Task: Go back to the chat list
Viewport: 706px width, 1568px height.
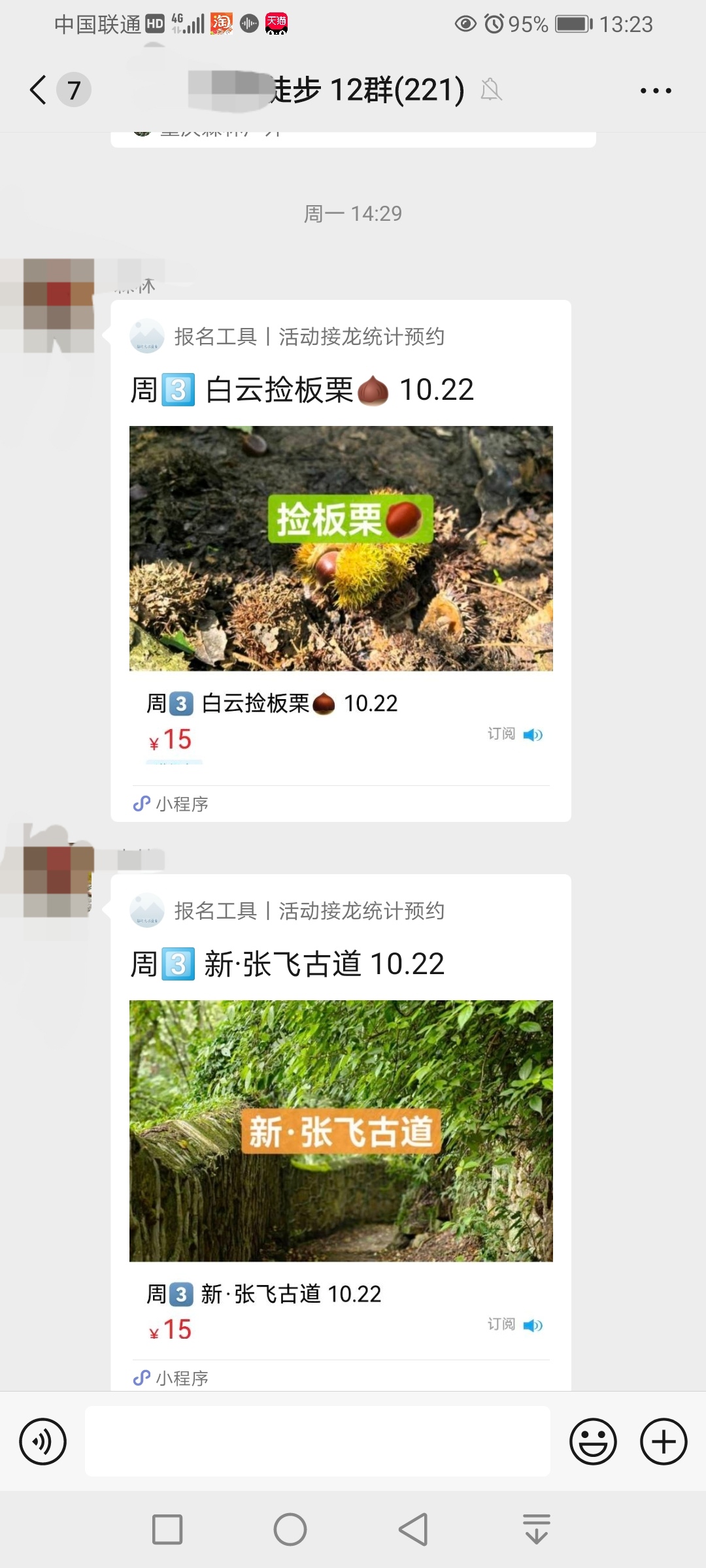Action: click(x=39, y=90)
